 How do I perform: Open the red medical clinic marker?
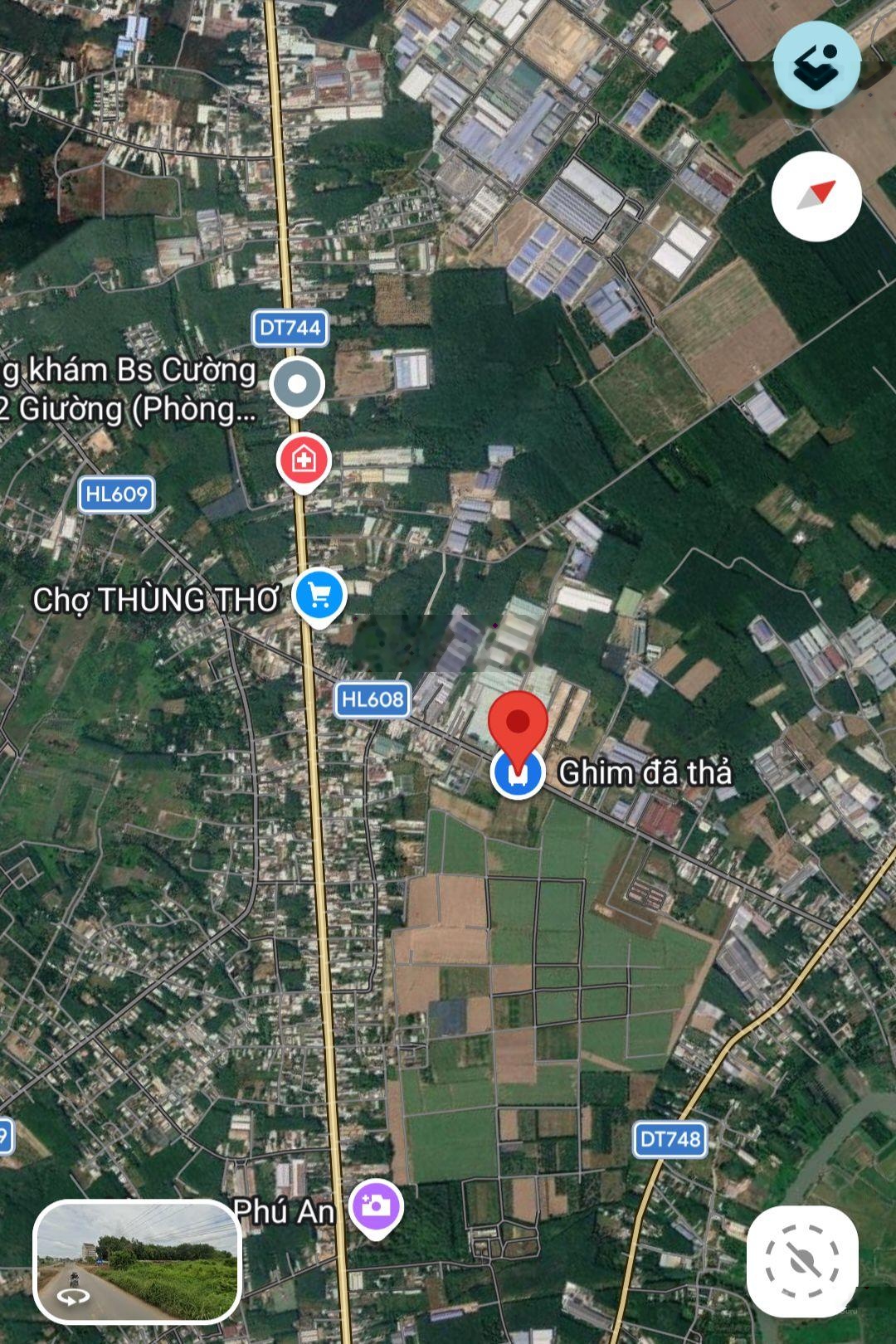coord(304,461)
